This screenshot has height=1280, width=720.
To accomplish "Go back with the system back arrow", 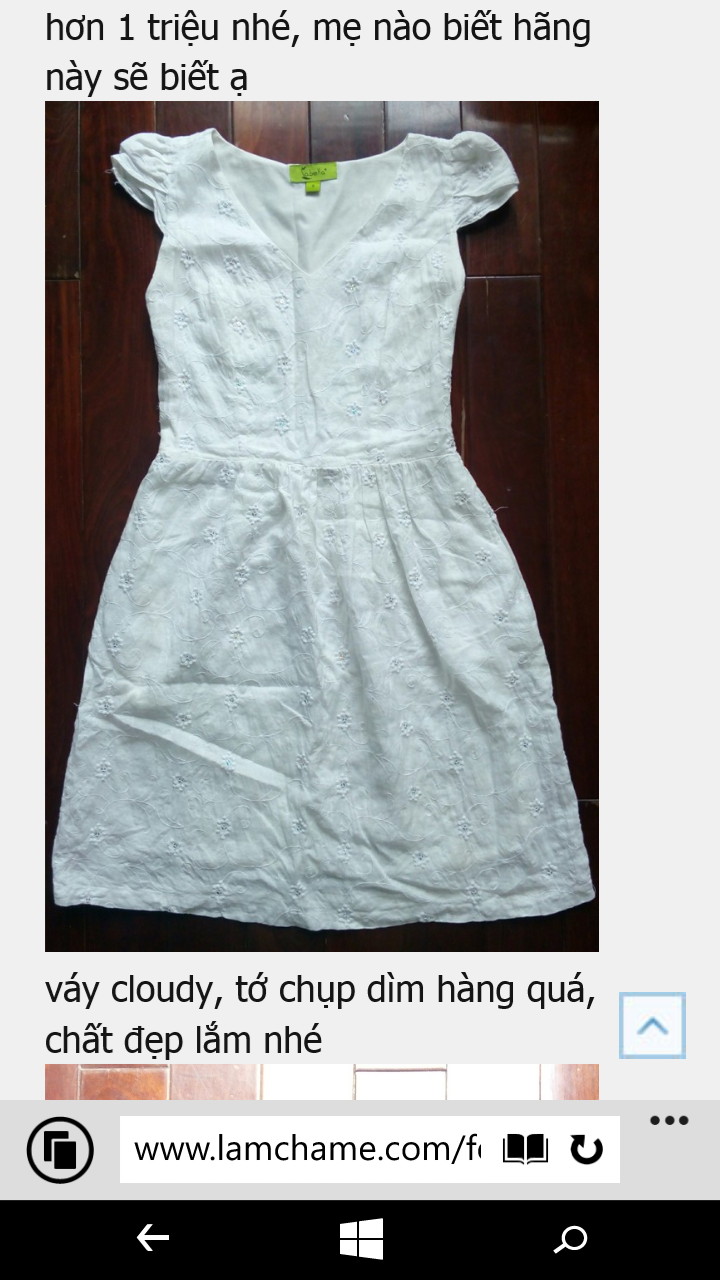I will pos(153,1239).
